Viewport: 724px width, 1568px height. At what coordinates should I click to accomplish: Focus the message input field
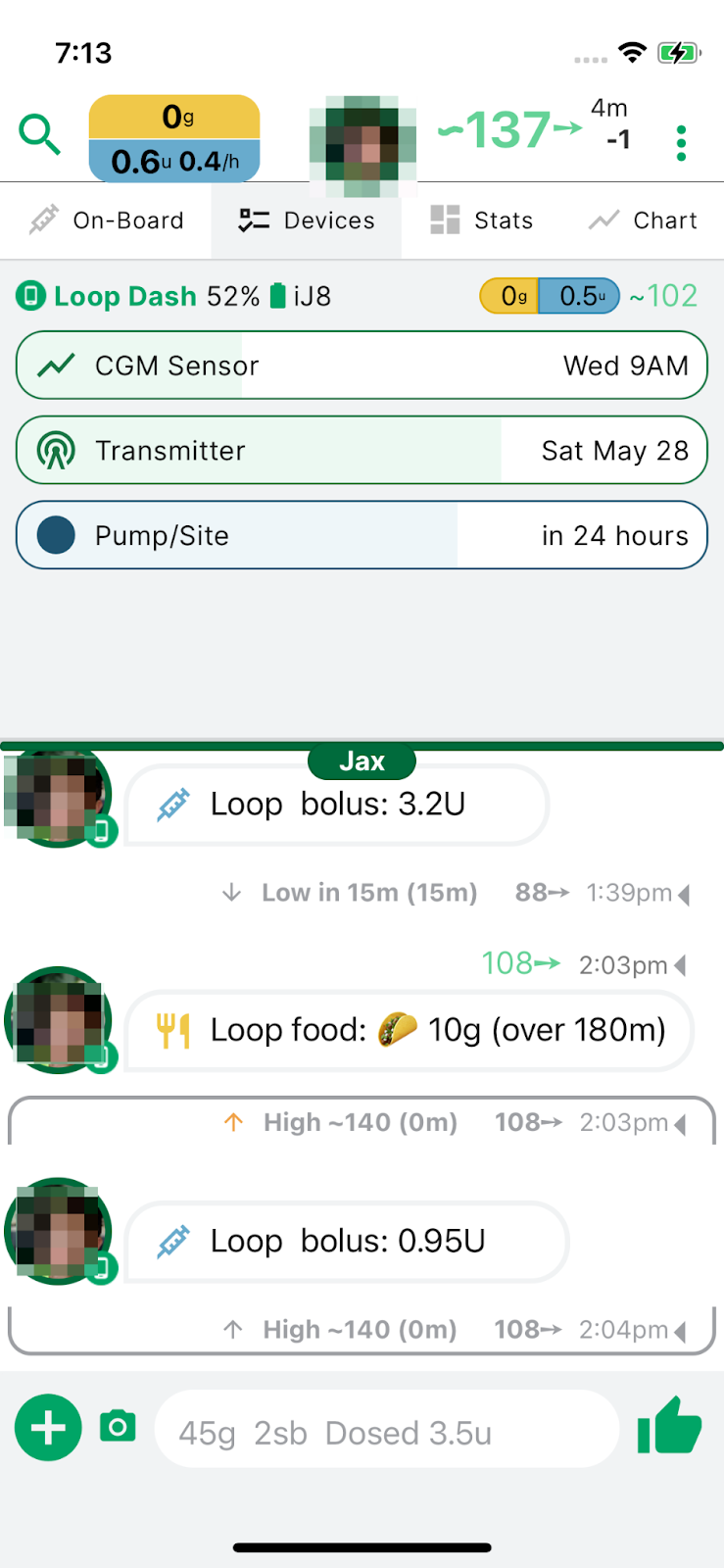click(x=387, y=1433)
